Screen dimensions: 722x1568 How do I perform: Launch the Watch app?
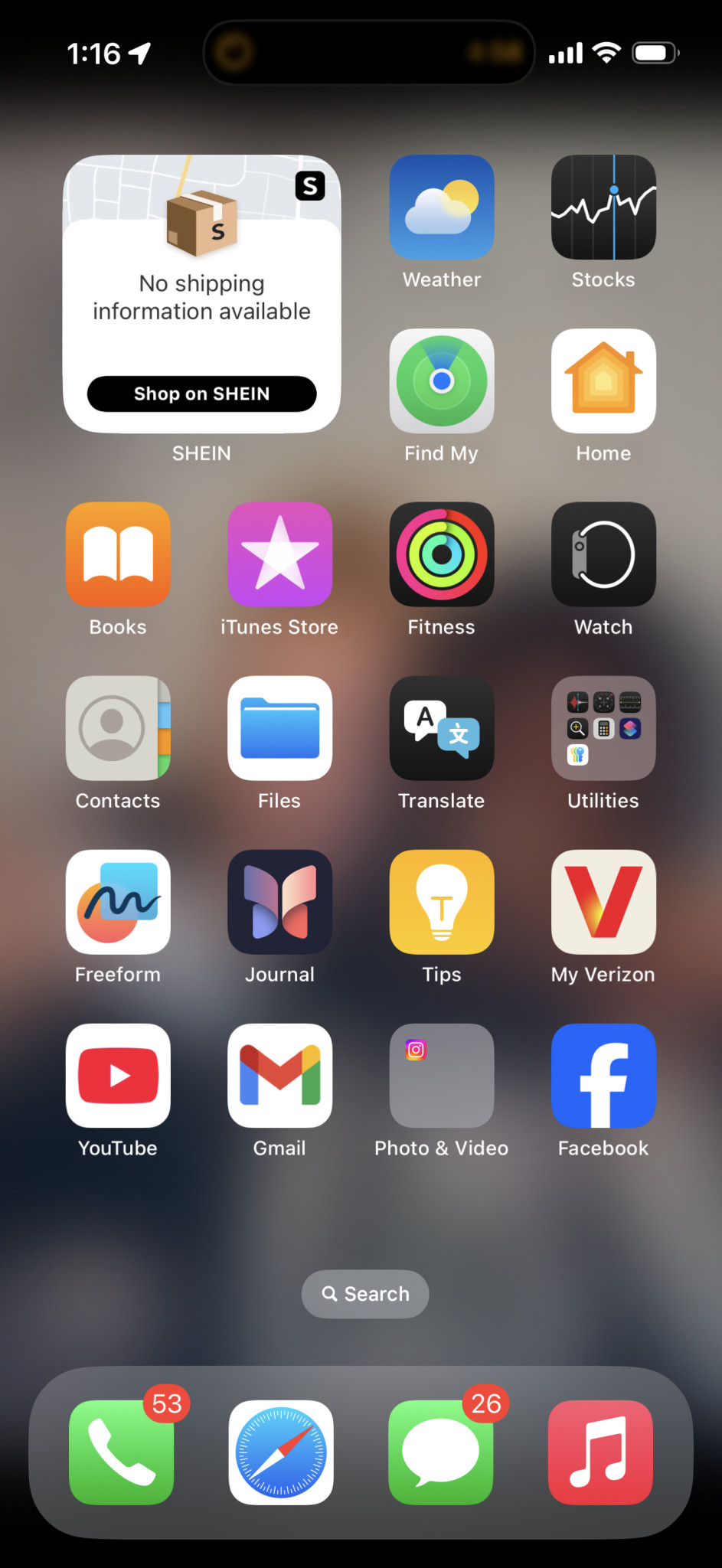click(603, 555)
